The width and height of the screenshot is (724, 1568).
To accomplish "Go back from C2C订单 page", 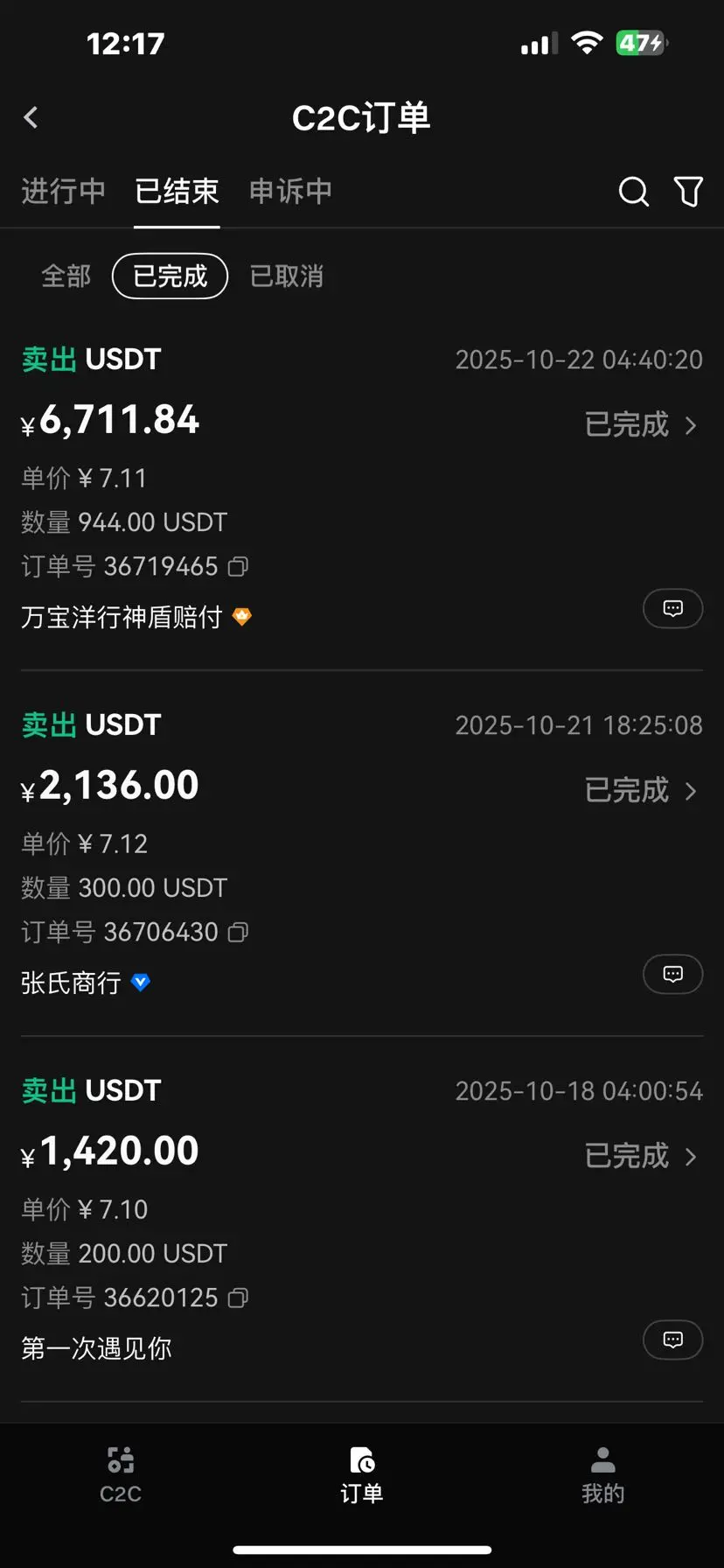I will [x=31, y=117].
